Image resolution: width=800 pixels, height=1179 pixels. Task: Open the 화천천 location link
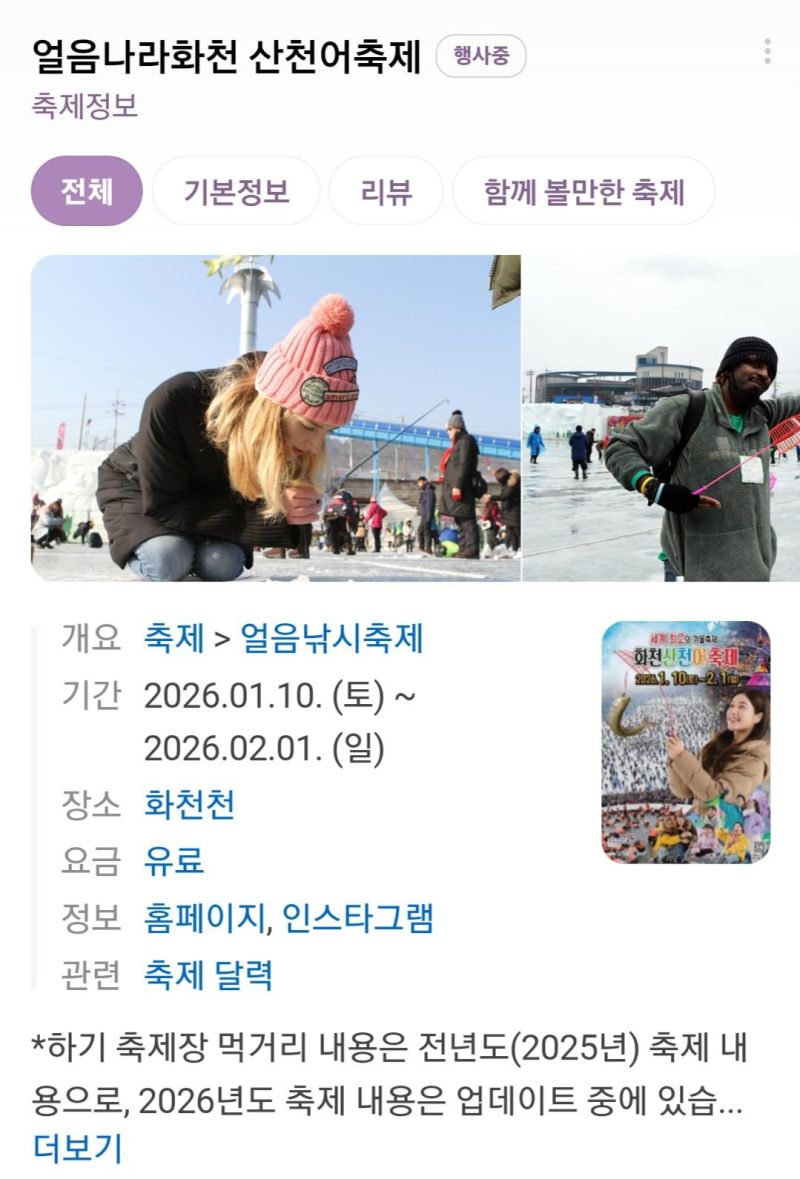click(189, 804)
